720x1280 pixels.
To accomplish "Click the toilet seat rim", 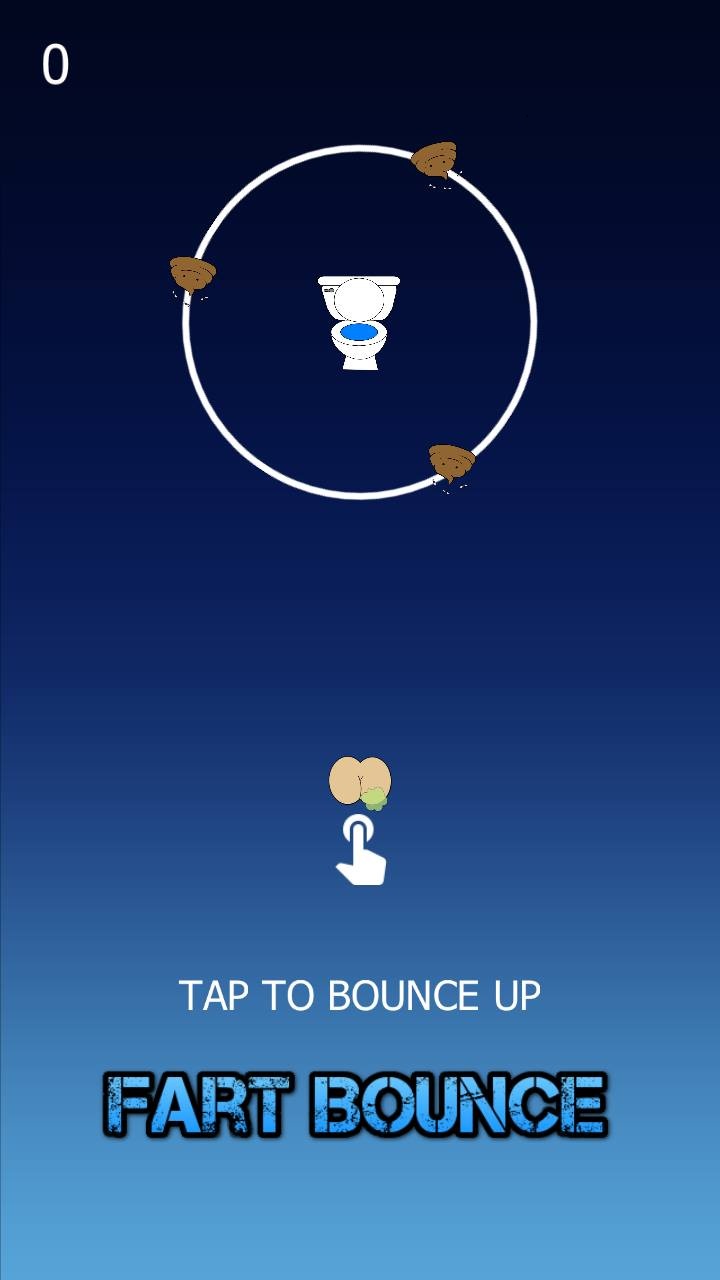I will coord(335,332).
